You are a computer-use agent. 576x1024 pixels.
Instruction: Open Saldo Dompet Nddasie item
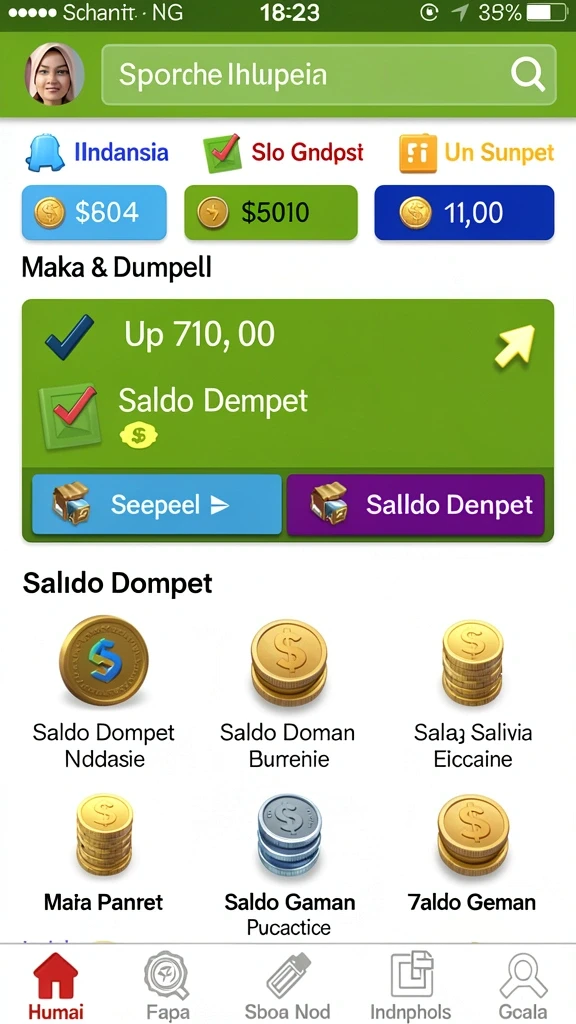pyautogui.click(x=104, y=692)
